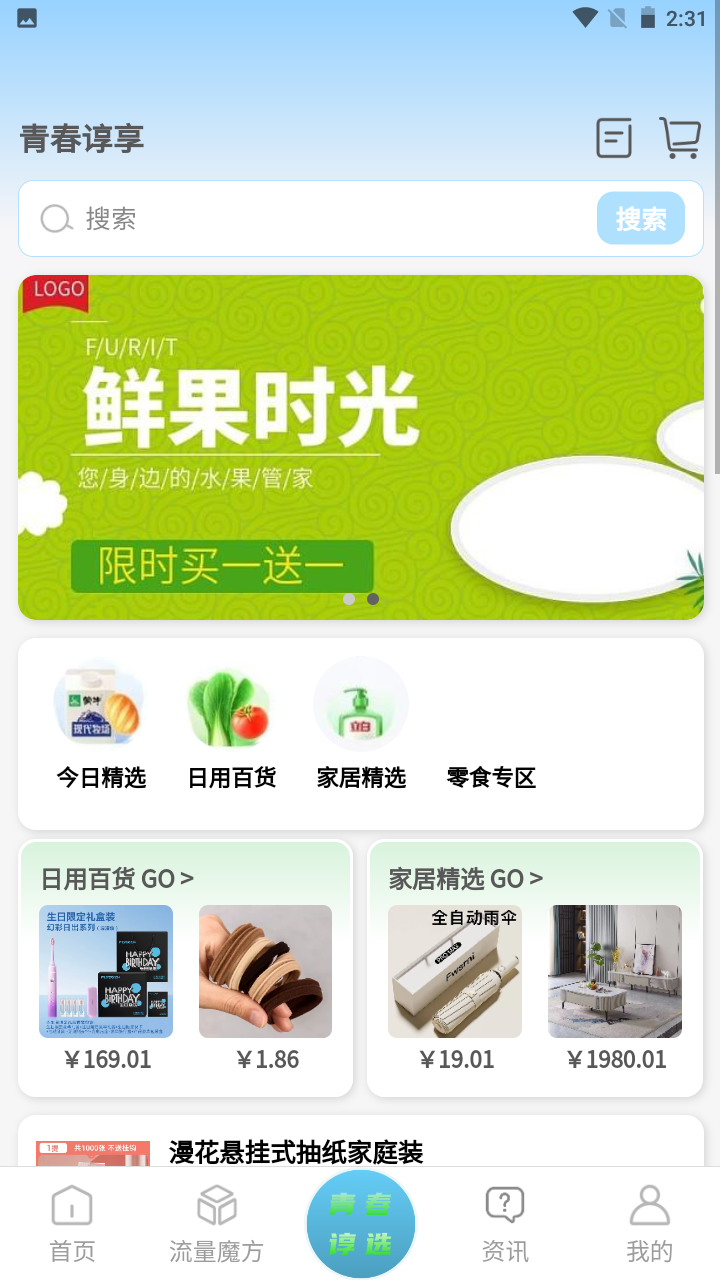This screenshot has height=1280, width=720.
Task: Select the second carousel indicator dot
Action: point(373,599)
